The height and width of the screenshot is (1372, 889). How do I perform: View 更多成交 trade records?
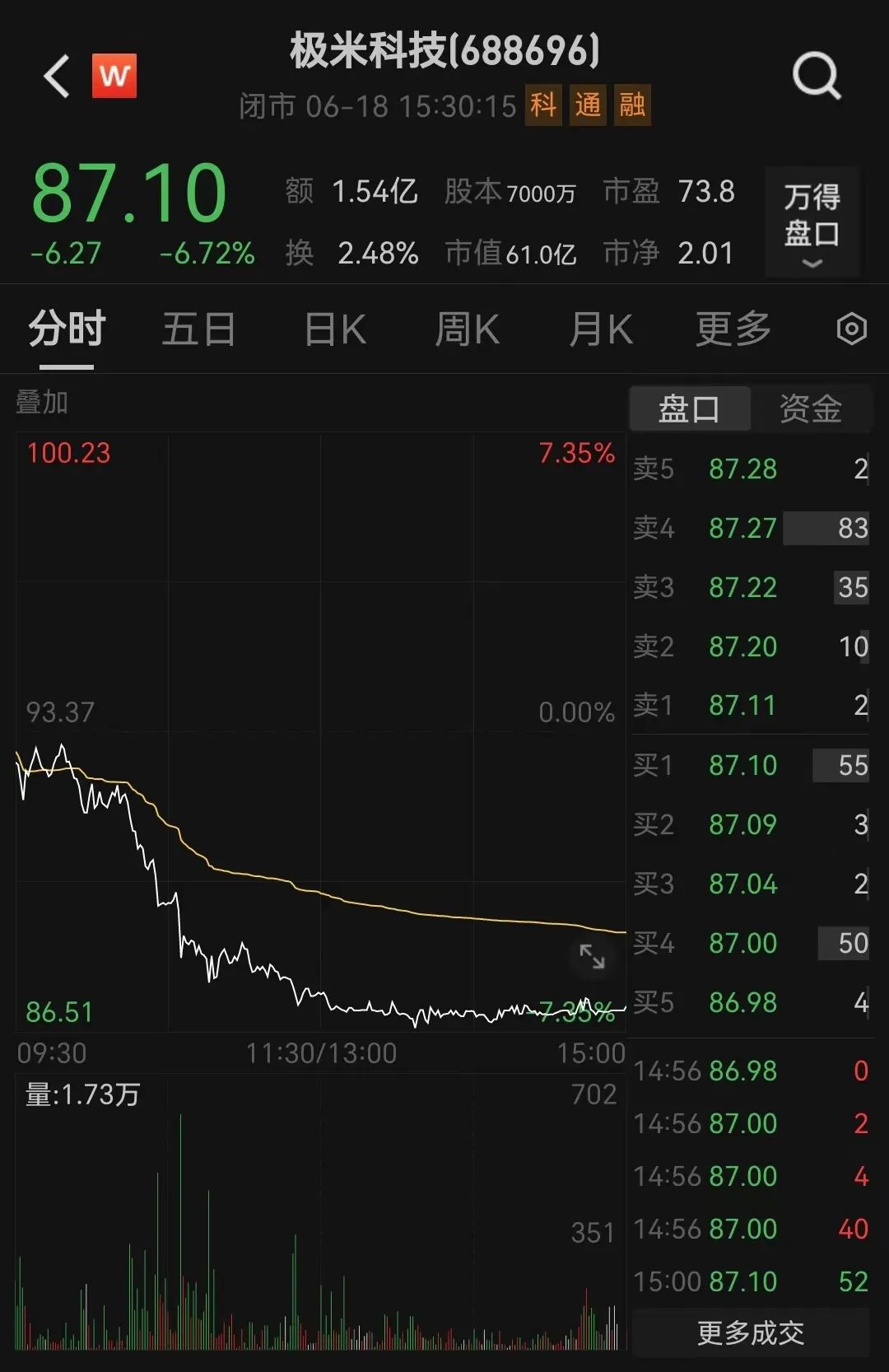click(x=750, y=1332)
